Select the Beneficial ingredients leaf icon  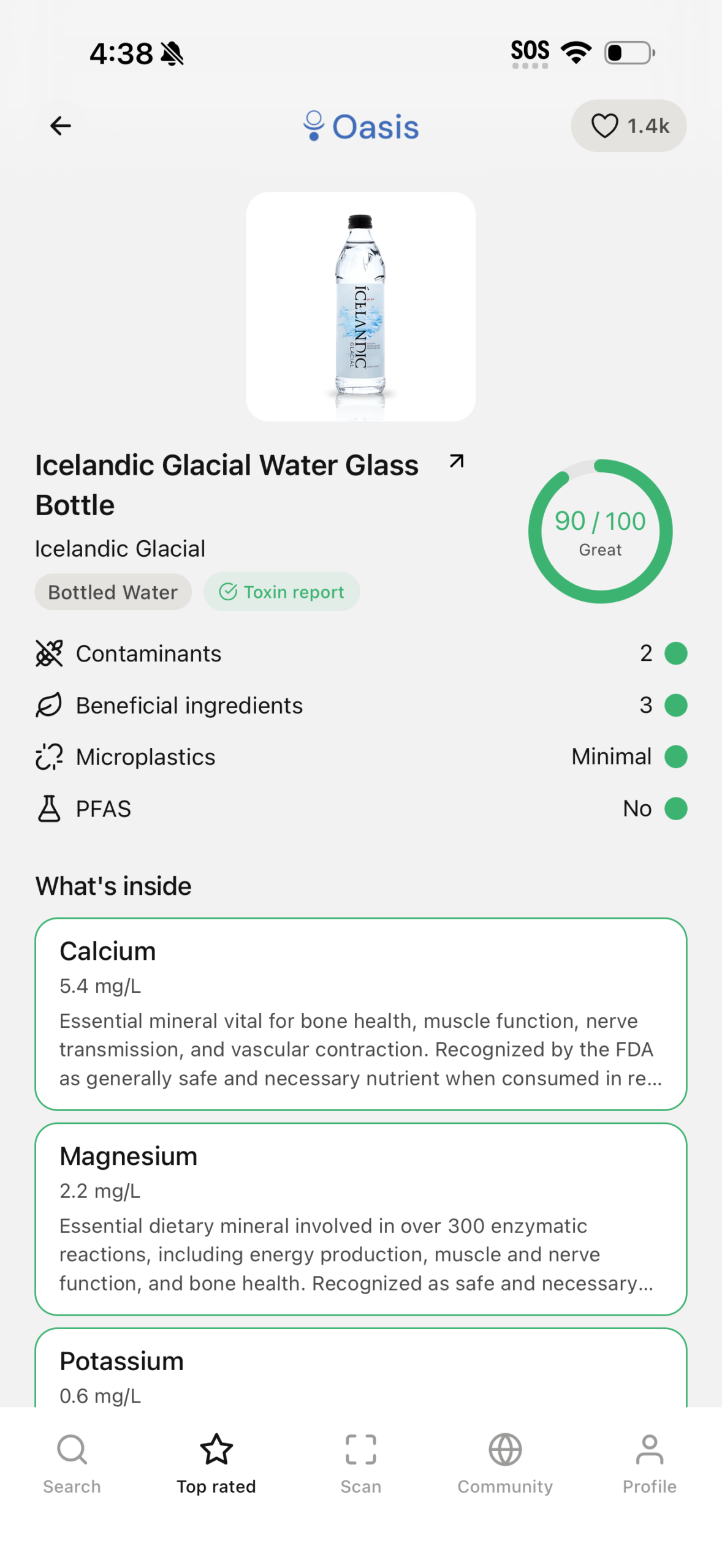48,704
